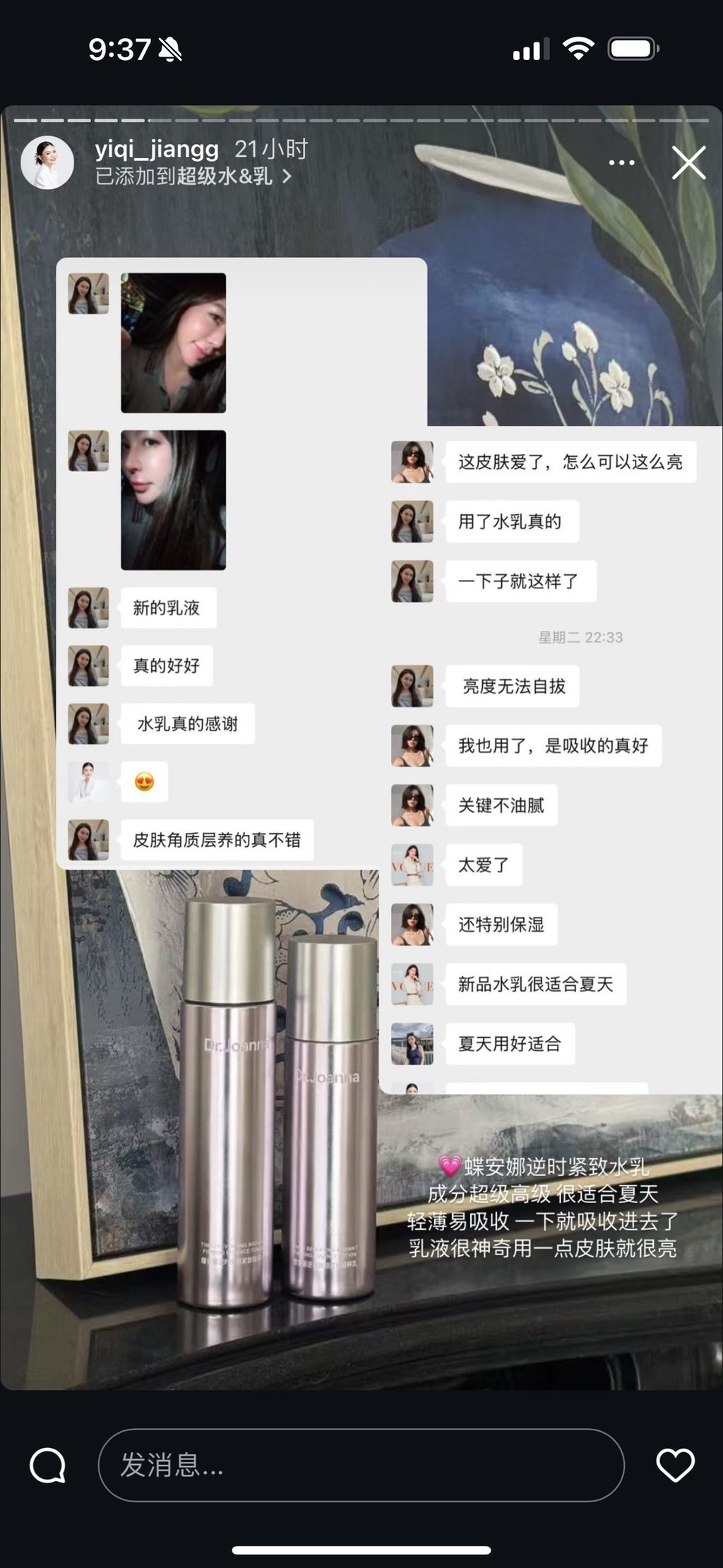Open the 超级水&乳 highlight link

(193, 176)
